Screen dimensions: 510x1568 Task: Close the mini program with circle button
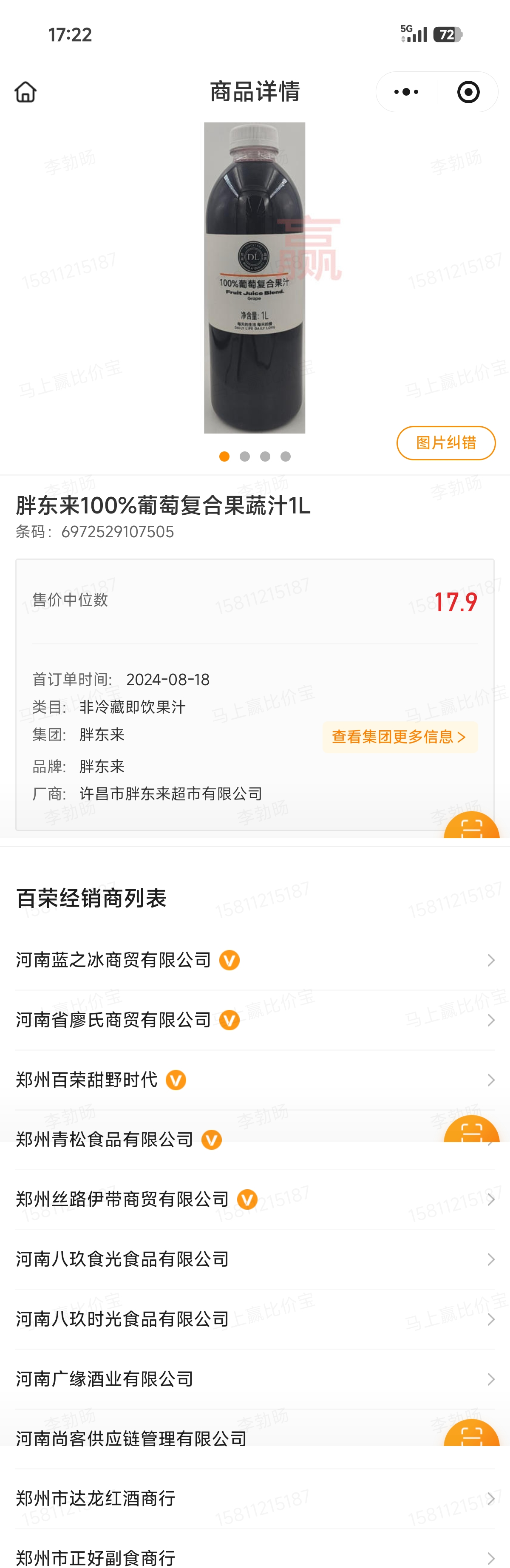468,92
